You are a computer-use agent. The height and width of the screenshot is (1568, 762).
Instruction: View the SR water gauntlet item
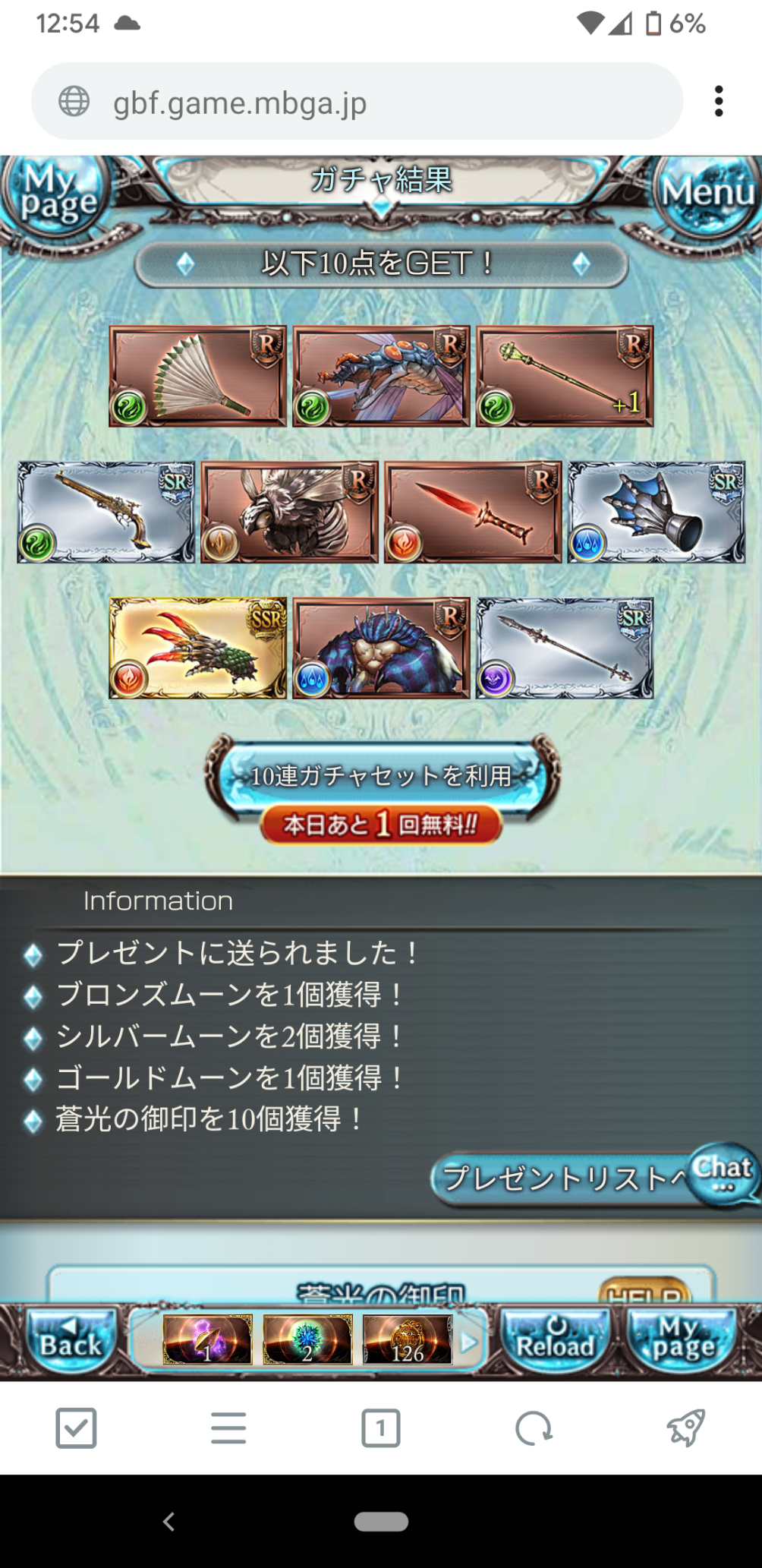[657, 512]
